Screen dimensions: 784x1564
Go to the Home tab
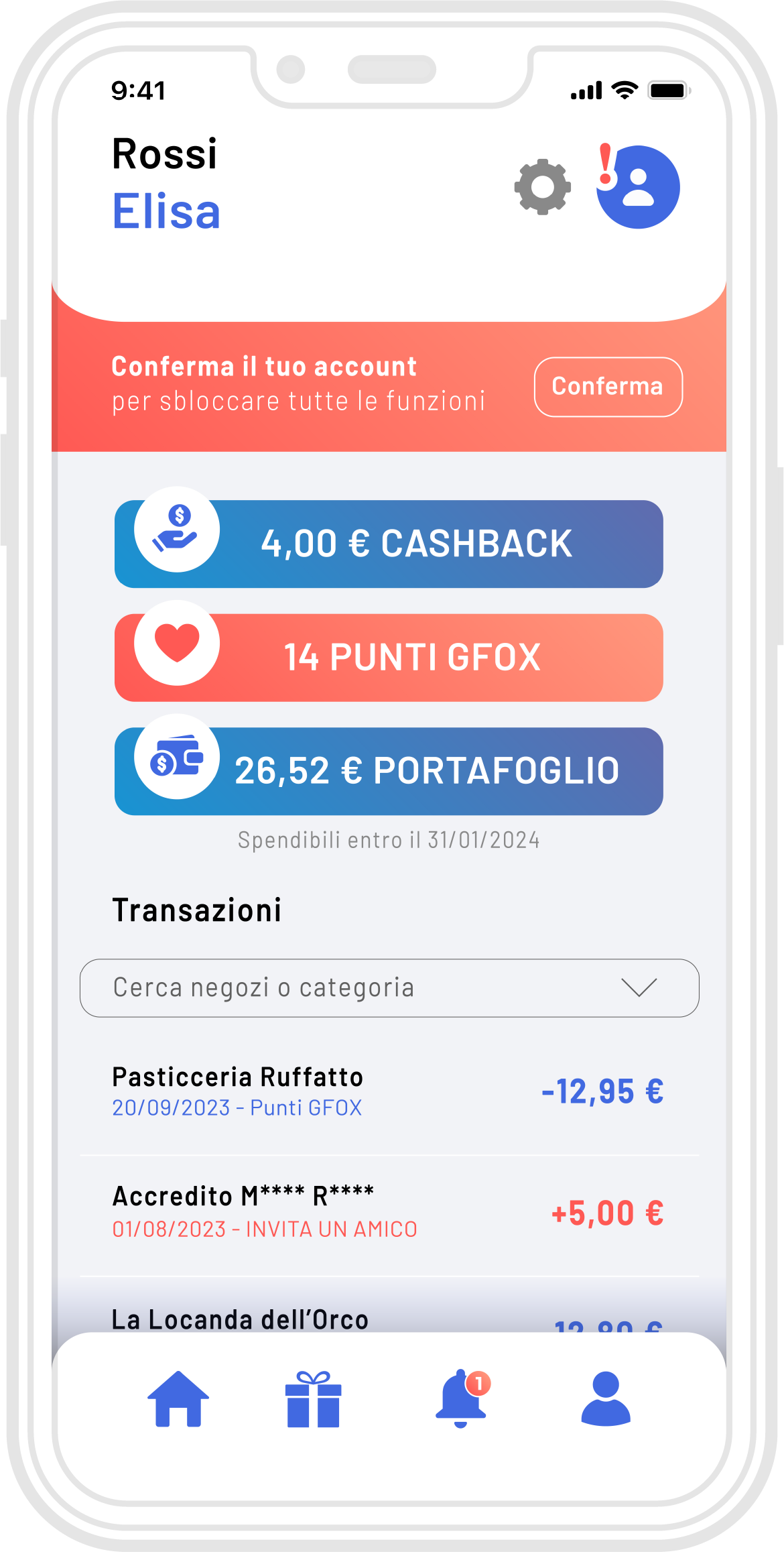point(178,1399)
